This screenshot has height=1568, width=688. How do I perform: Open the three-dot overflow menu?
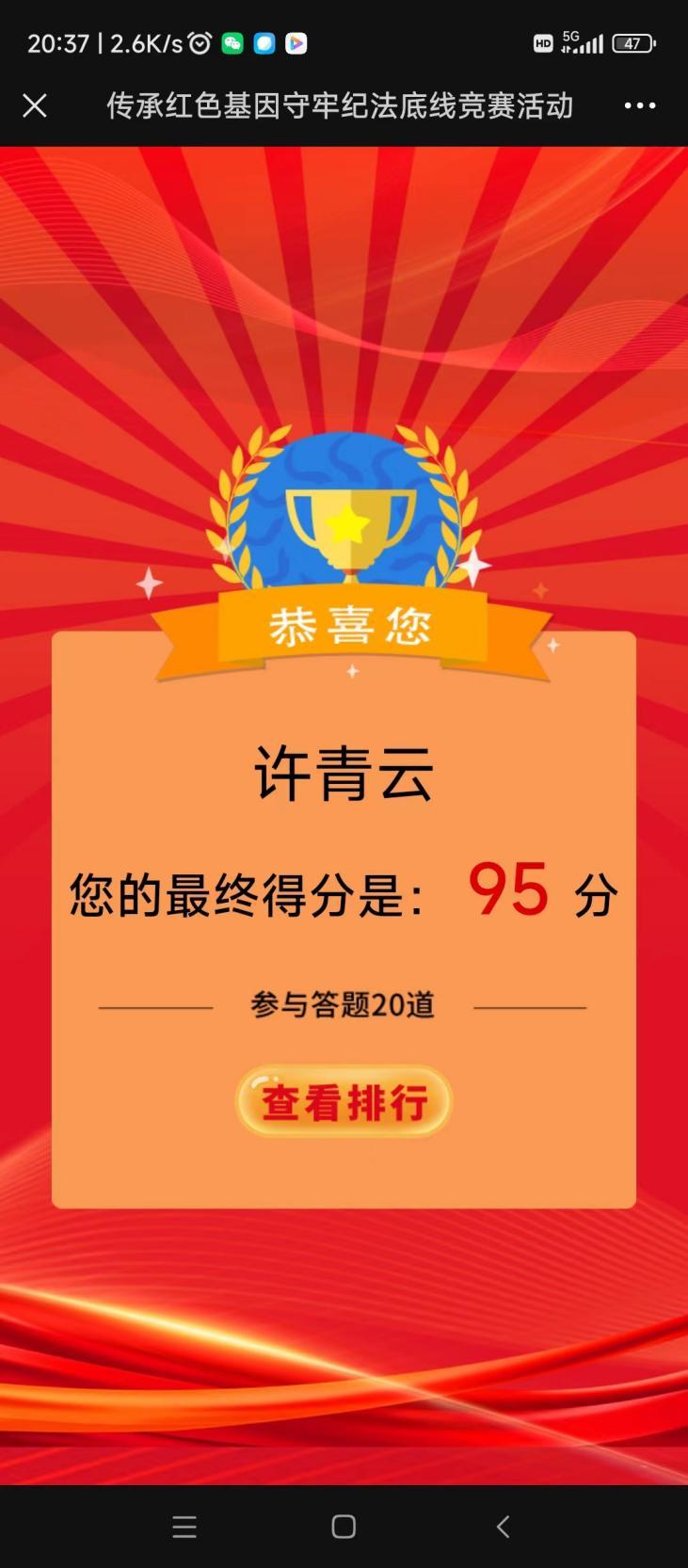640,105
